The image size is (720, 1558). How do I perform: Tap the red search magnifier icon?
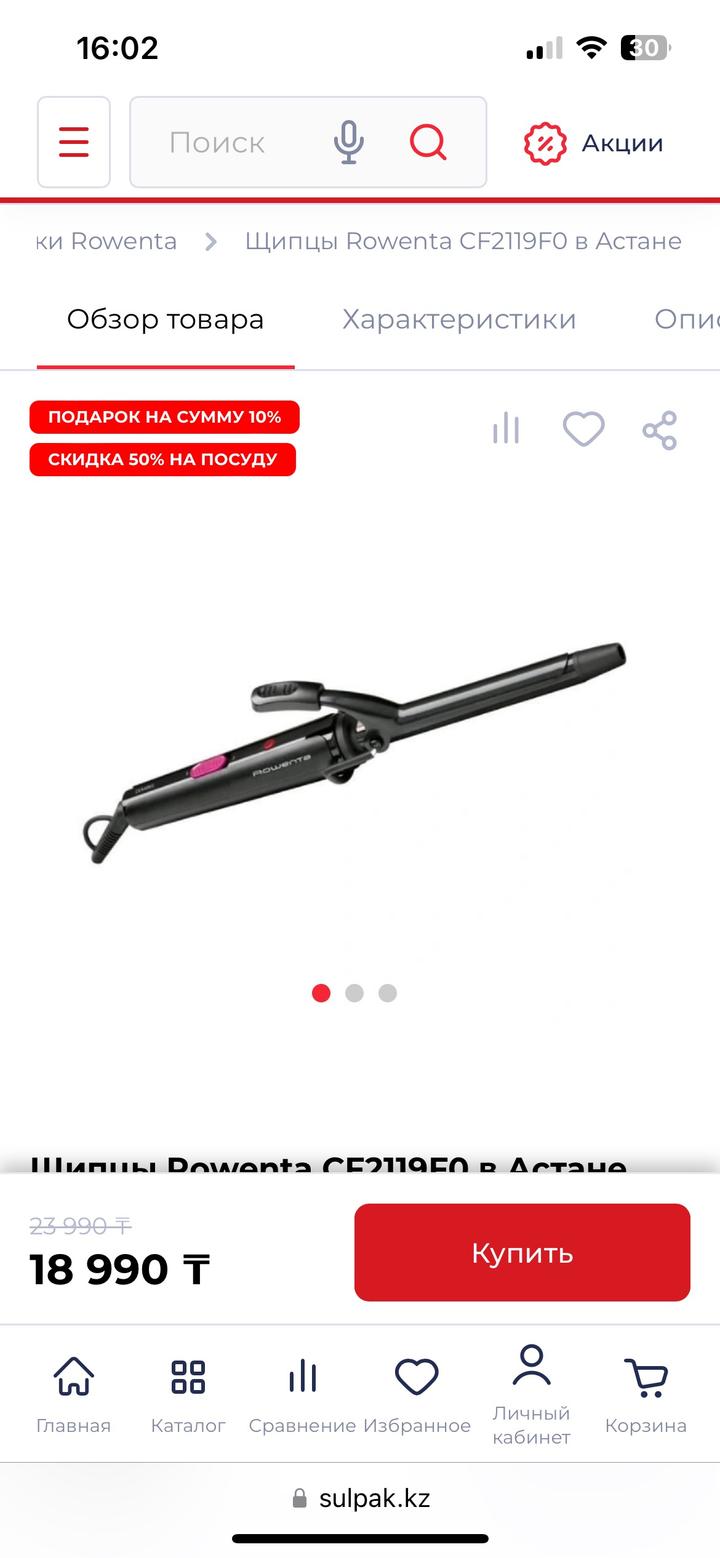pos(428,143)
